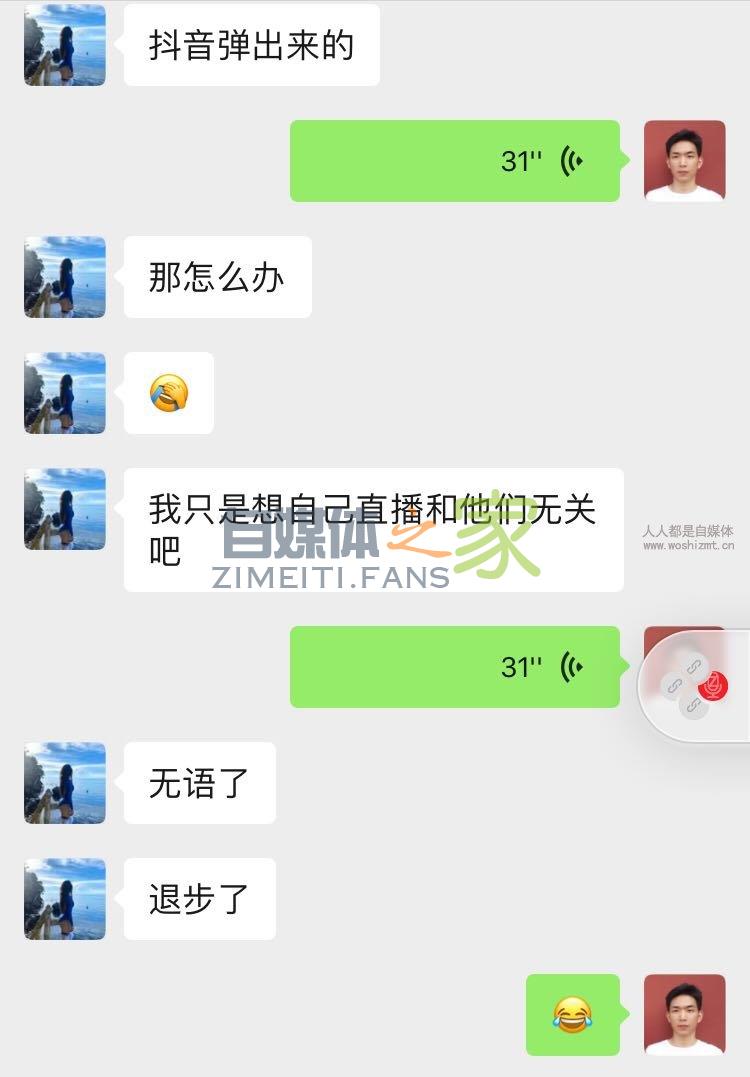The image size is (750, 1077).
Task: Tap the facepalm emoji sticker message
Action: click(x=168, y=394)
